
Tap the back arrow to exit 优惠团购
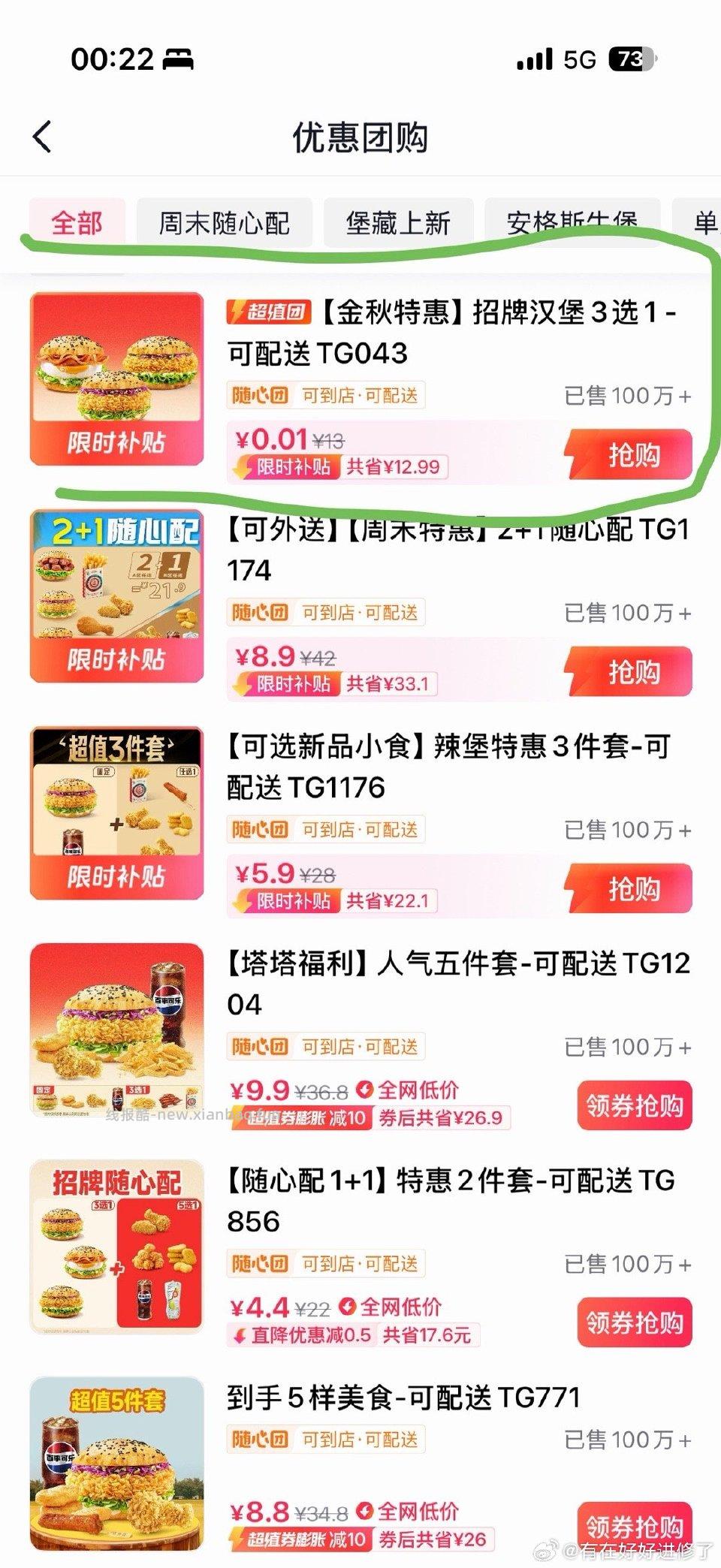point(43,136)
